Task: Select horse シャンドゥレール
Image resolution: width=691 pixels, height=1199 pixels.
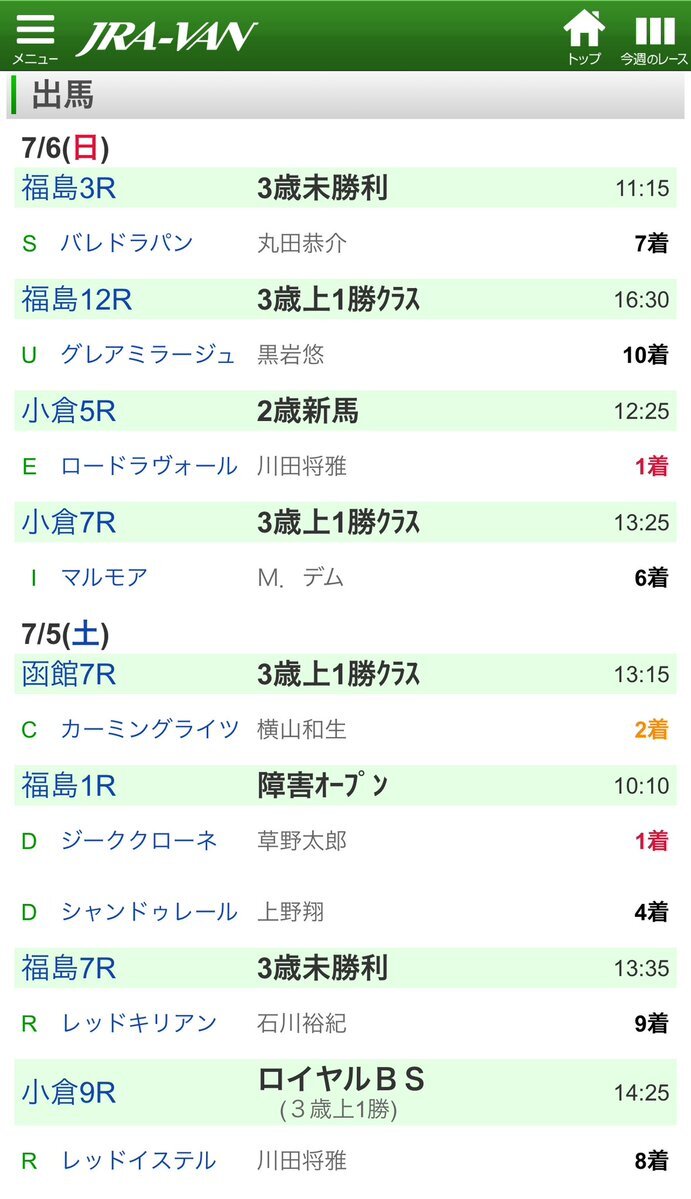Action: point(149,911)
